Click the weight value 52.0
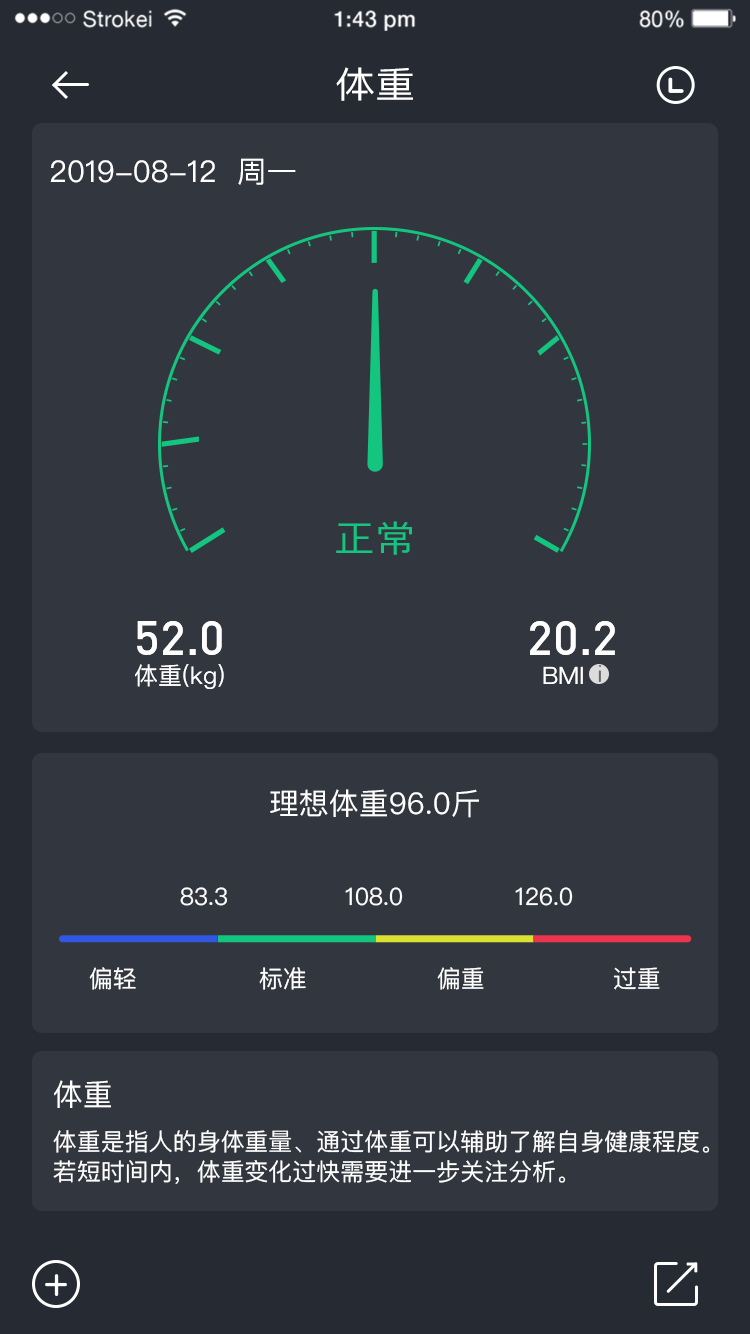 point(178,637)
